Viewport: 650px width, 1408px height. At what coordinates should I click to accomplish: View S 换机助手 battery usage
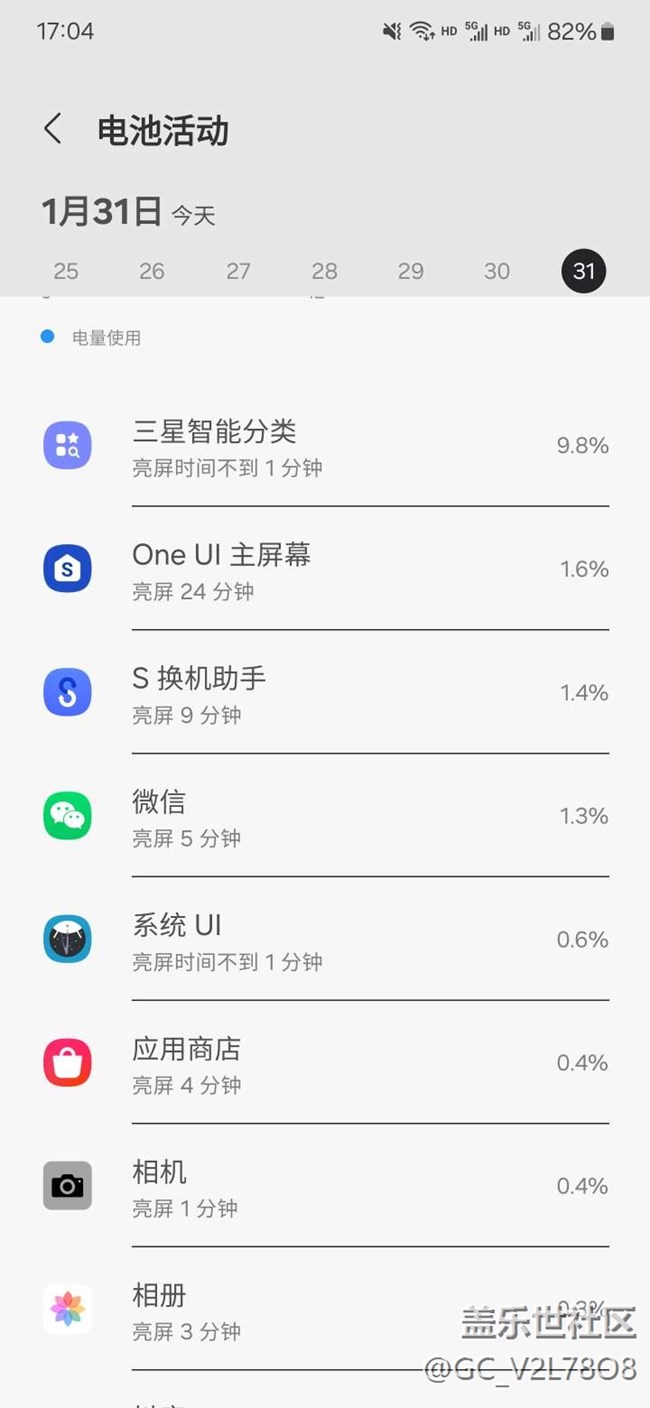pyautogui.click(x=325, y=692)
